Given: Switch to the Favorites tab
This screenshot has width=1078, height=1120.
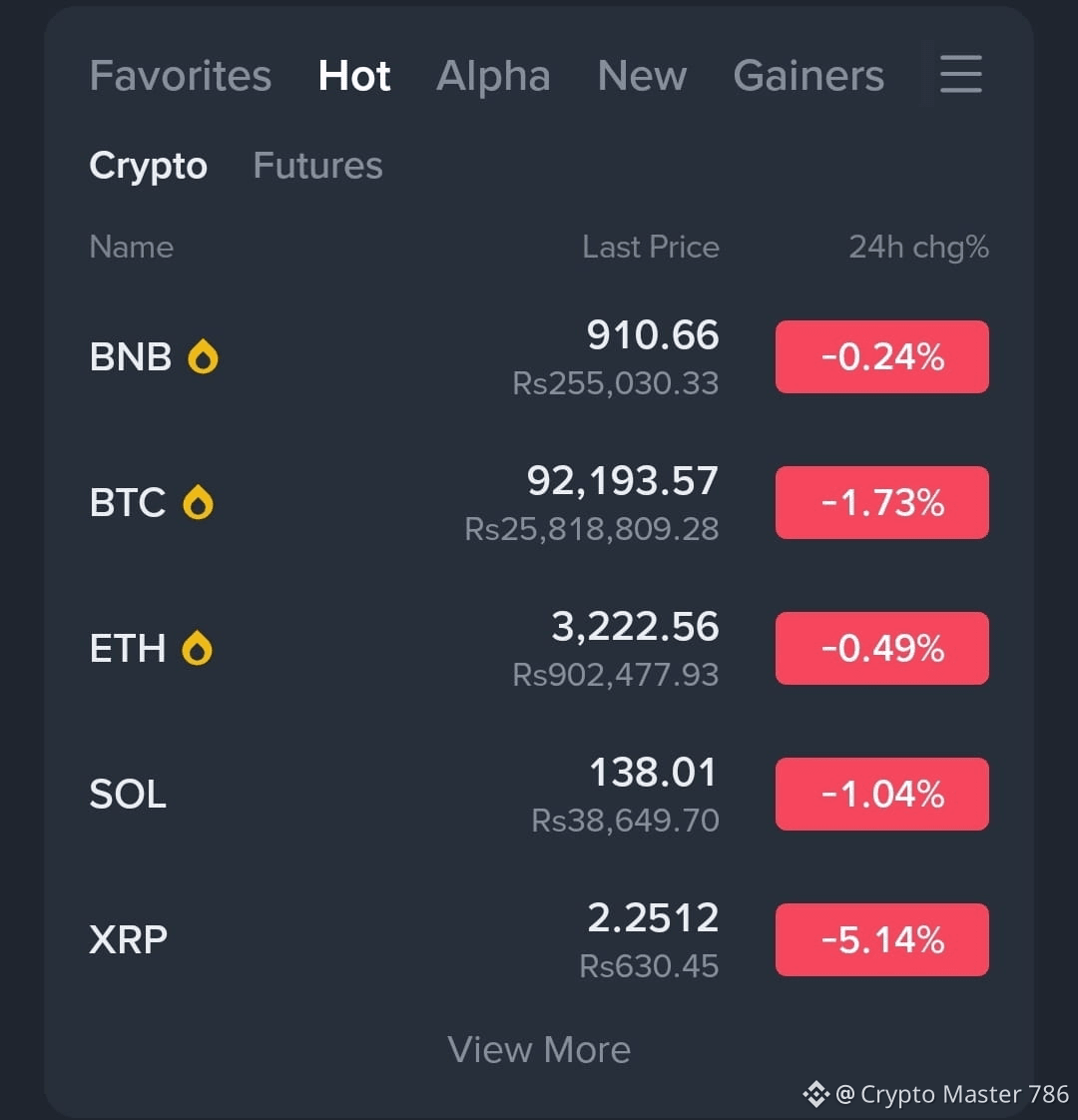Looking at the screenshot, I should (x=180, y=76).
